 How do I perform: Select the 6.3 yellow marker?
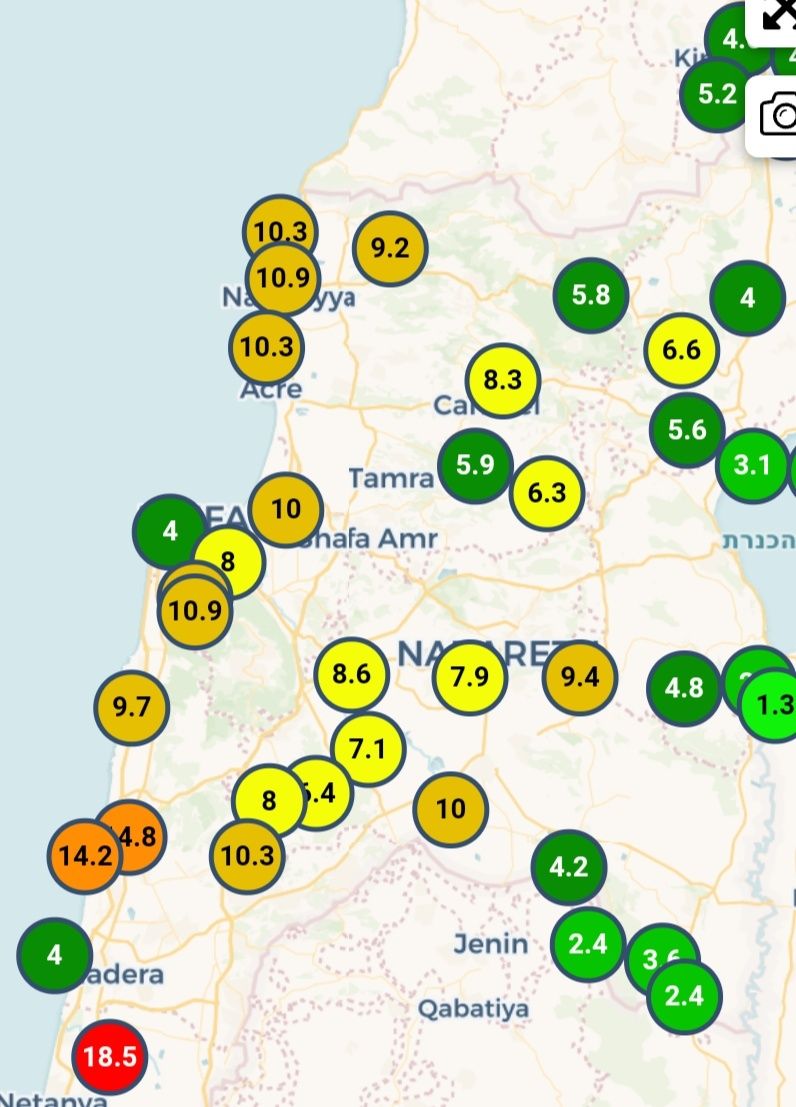(546, 493)
